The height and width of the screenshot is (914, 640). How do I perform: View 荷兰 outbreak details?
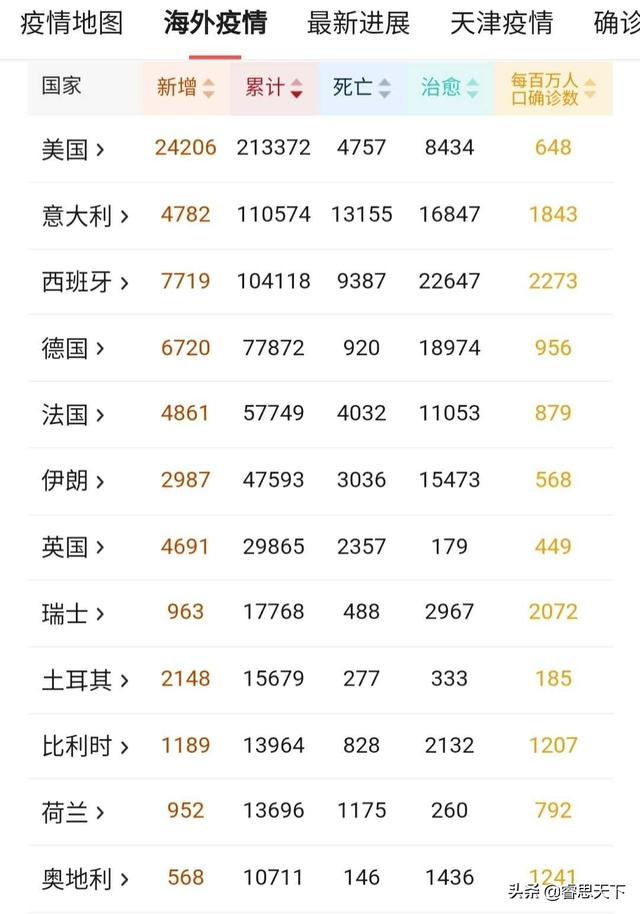tap(73, 812)
